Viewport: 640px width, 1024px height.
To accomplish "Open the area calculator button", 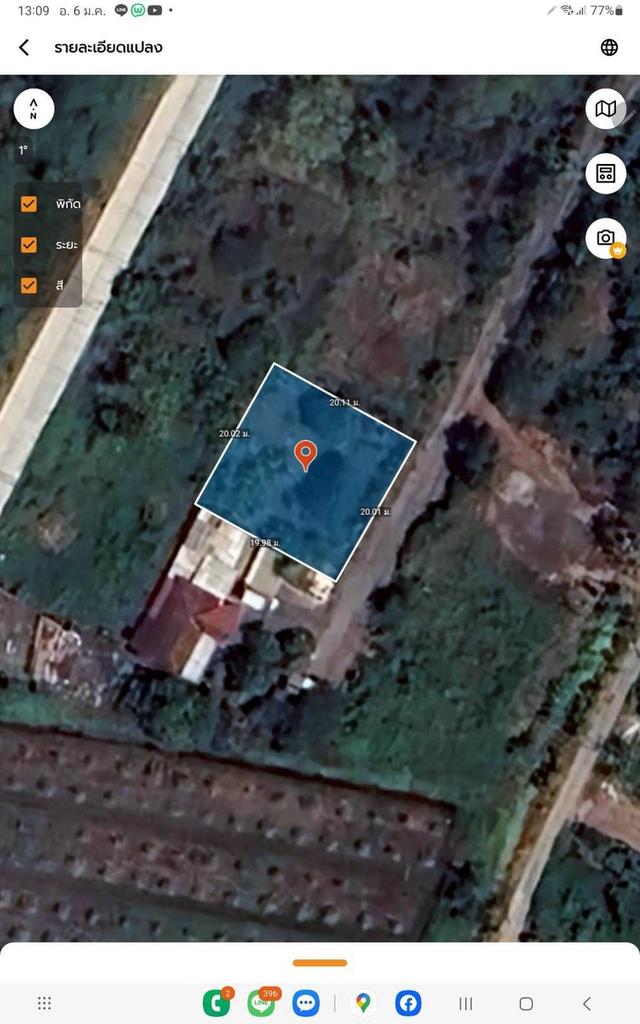I will pos(605,173).
